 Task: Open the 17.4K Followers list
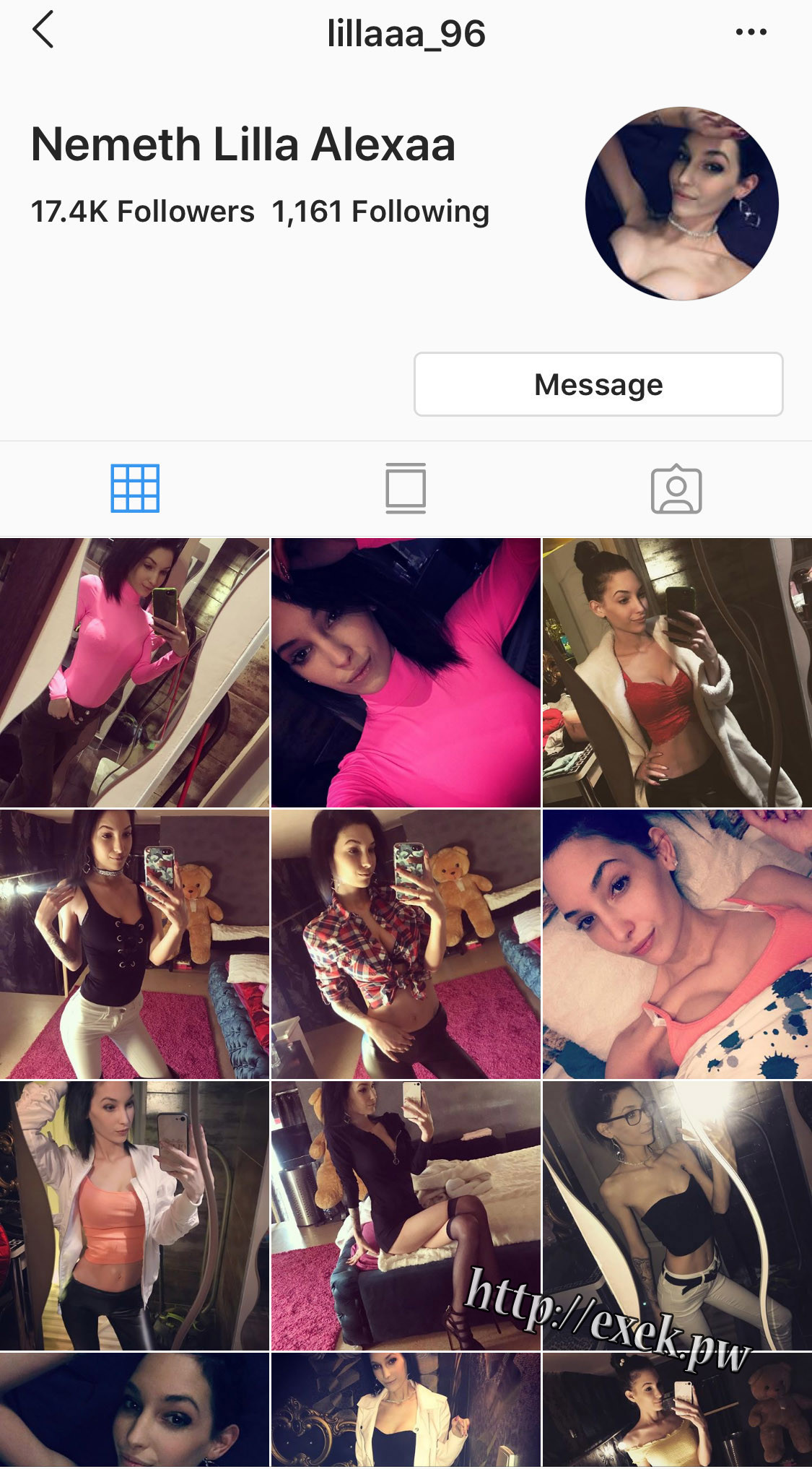tap(143, 212)
